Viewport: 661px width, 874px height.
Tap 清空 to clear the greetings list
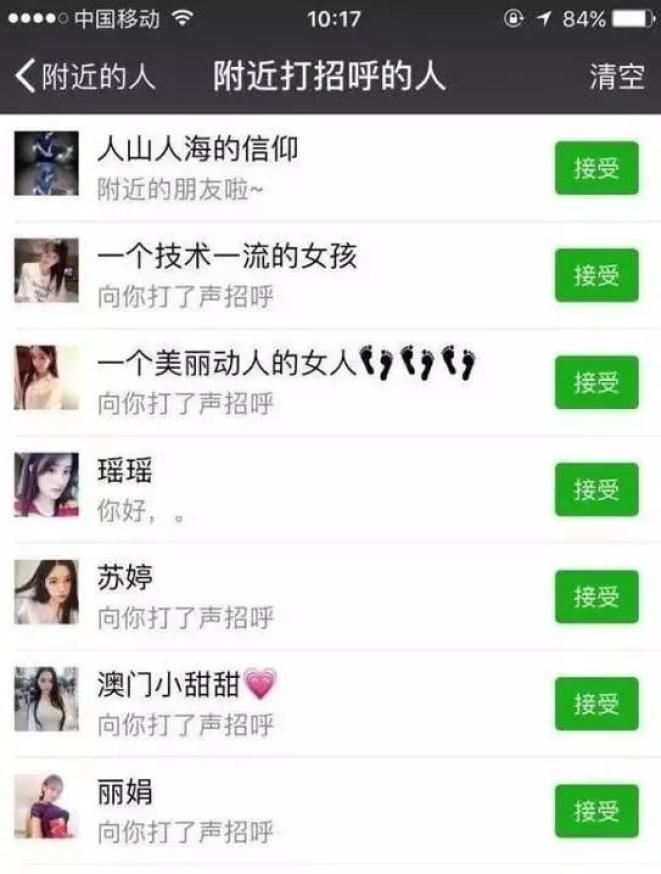pyautogui.click(x=617, y=78)
